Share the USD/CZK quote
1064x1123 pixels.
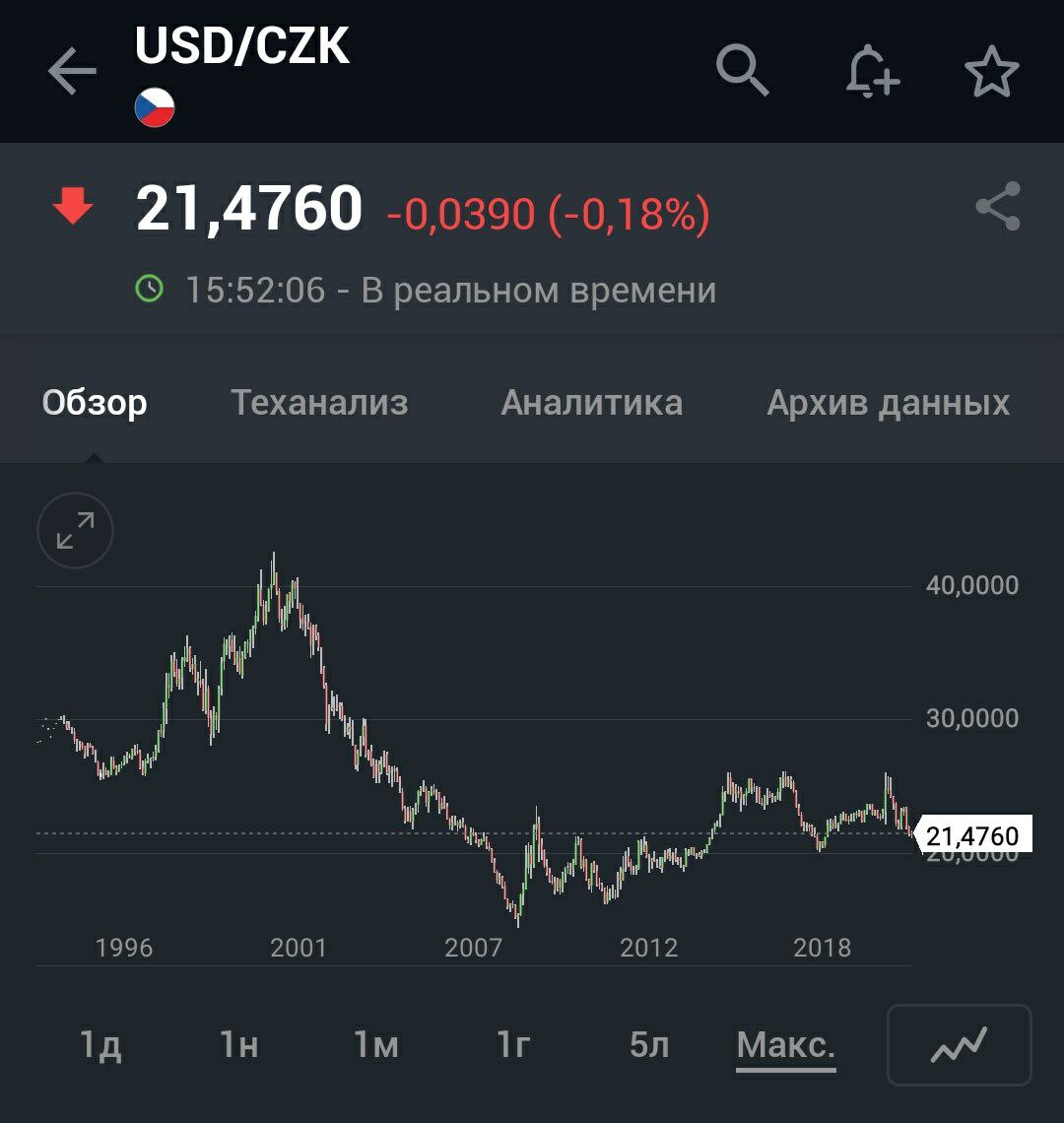pos(997,207)
